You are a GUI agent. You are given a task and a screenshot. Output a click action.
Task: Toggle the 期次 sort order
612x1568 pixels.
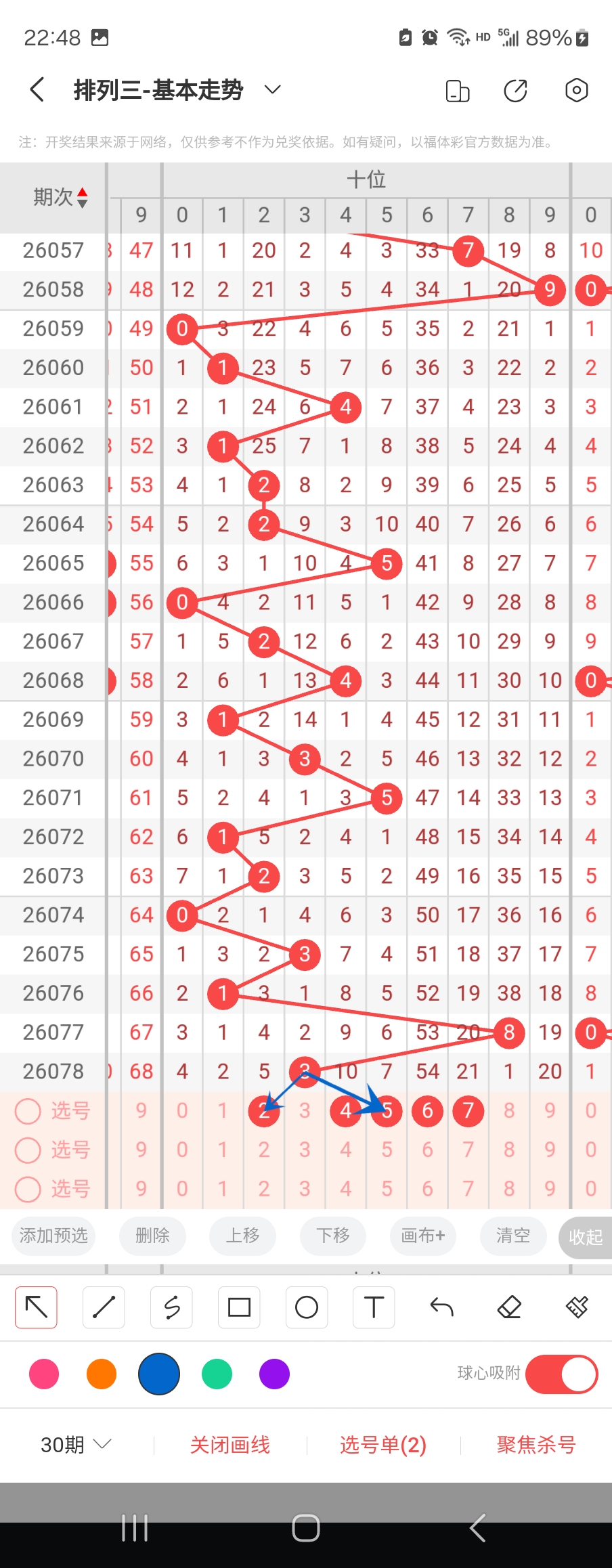(61, 197)
